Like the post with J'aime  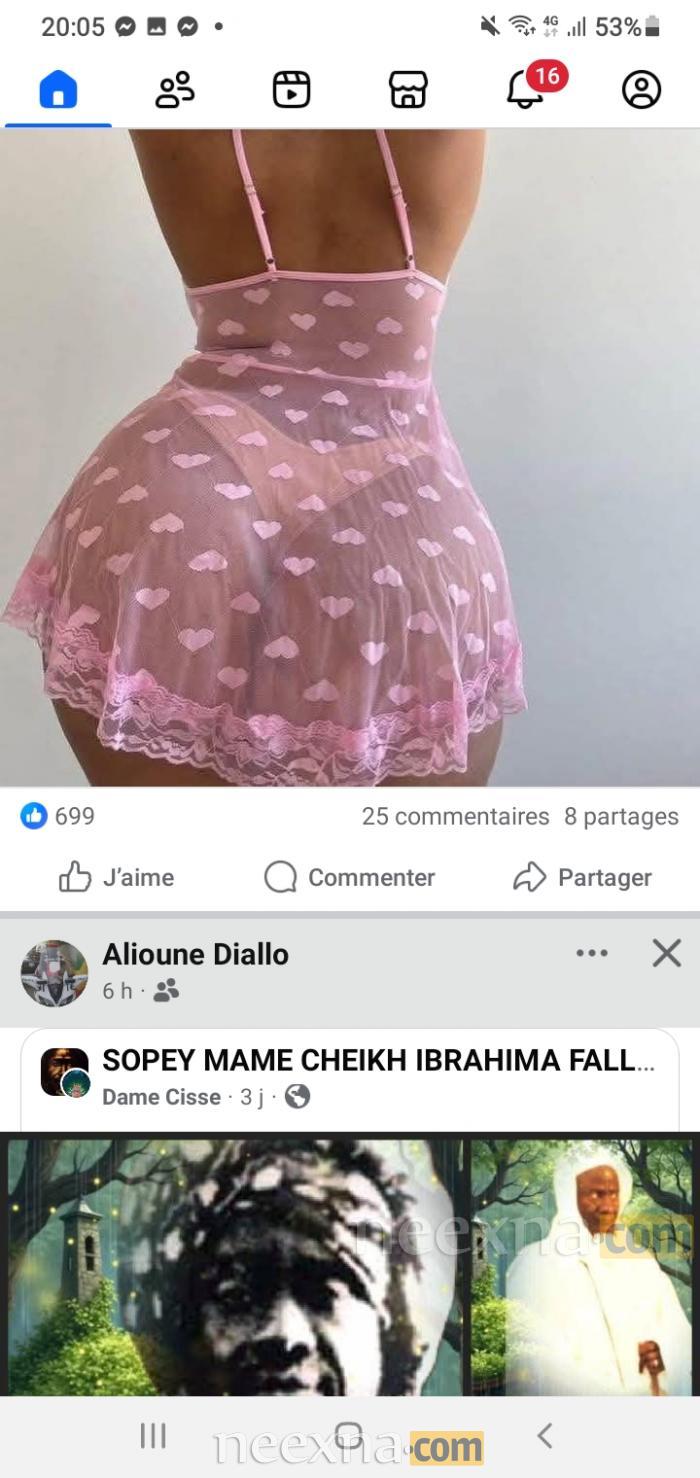pos(117,877)
